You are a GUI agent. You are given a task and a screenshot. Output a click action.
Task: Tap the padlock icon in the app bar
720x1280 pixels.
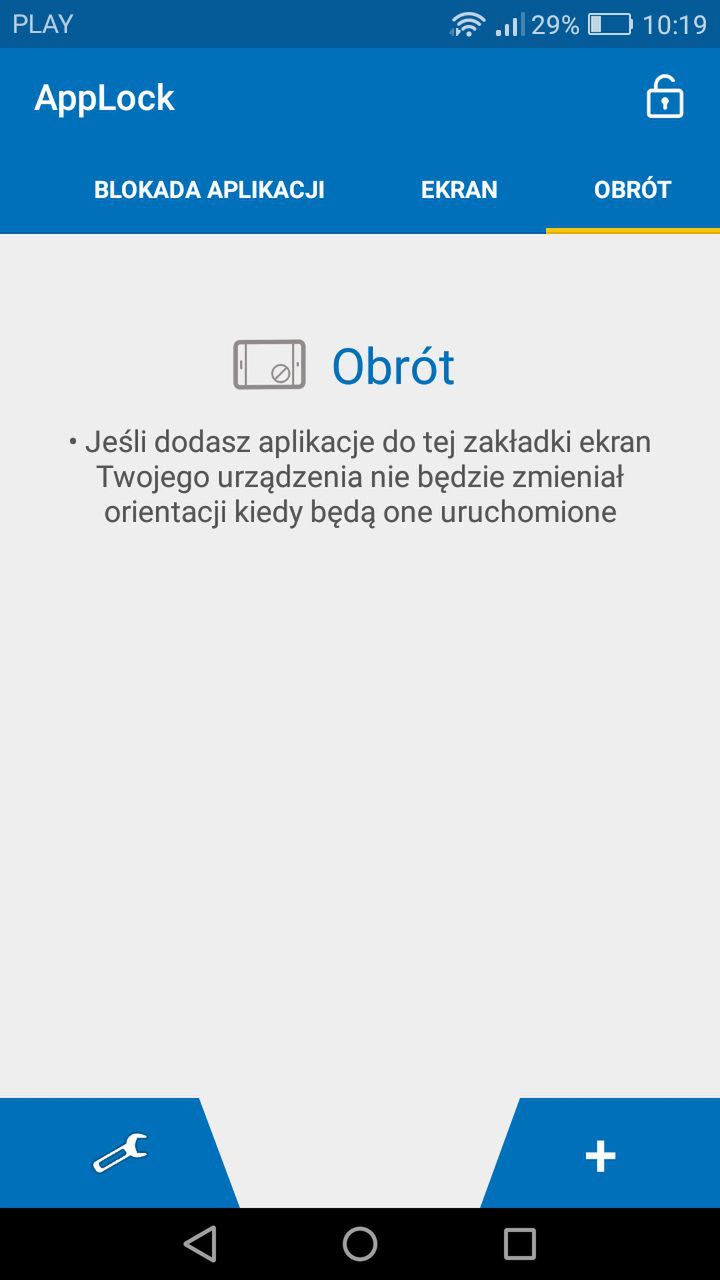click(665, 98)
